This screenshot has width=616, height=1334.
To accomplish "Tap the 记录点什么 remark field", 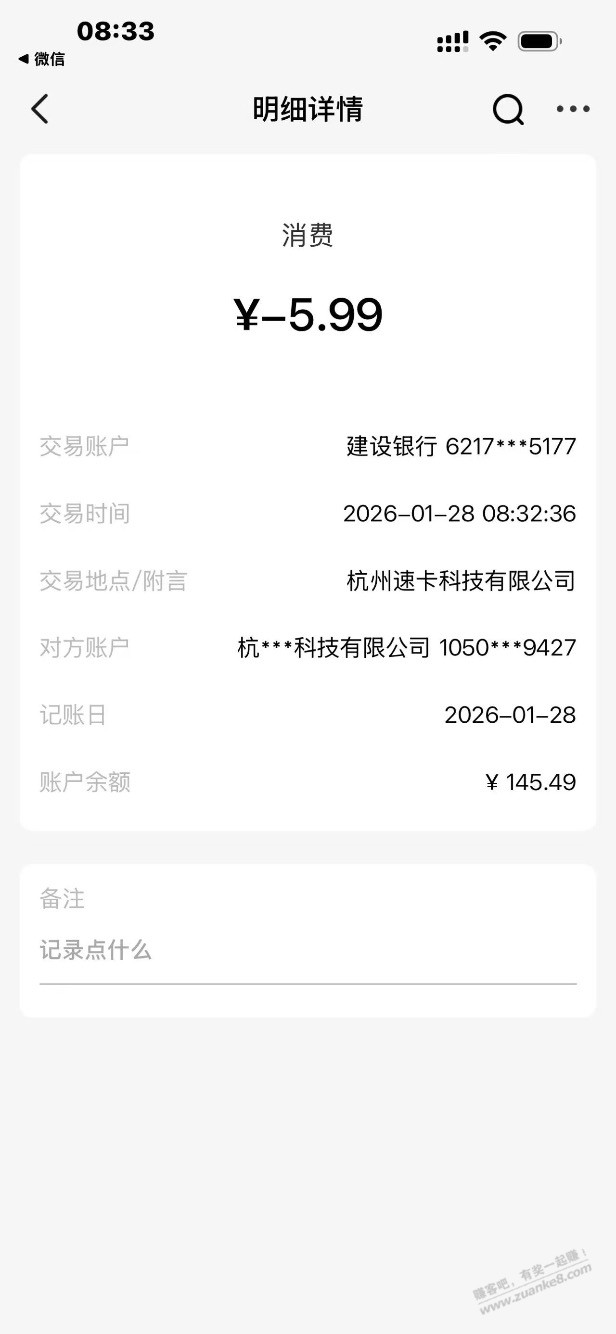I will point(307,950).
